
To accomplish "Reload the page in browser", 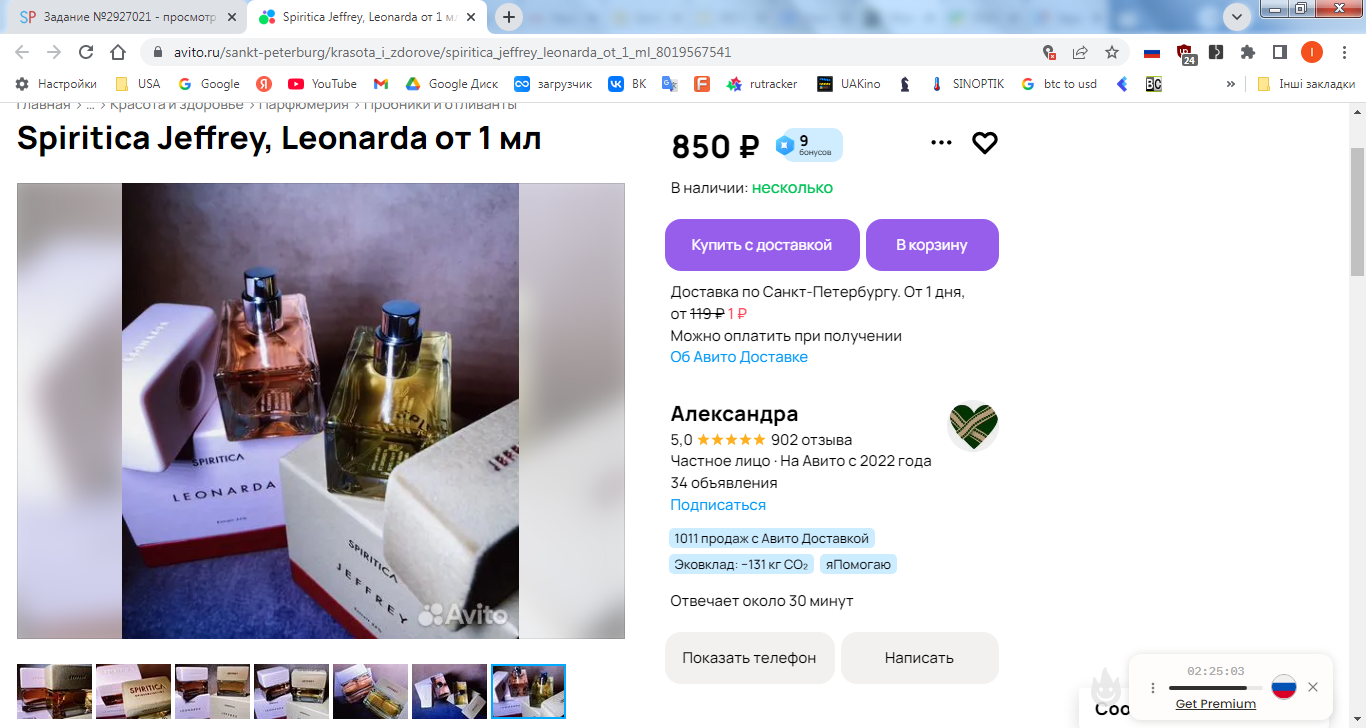I will 86,52.
